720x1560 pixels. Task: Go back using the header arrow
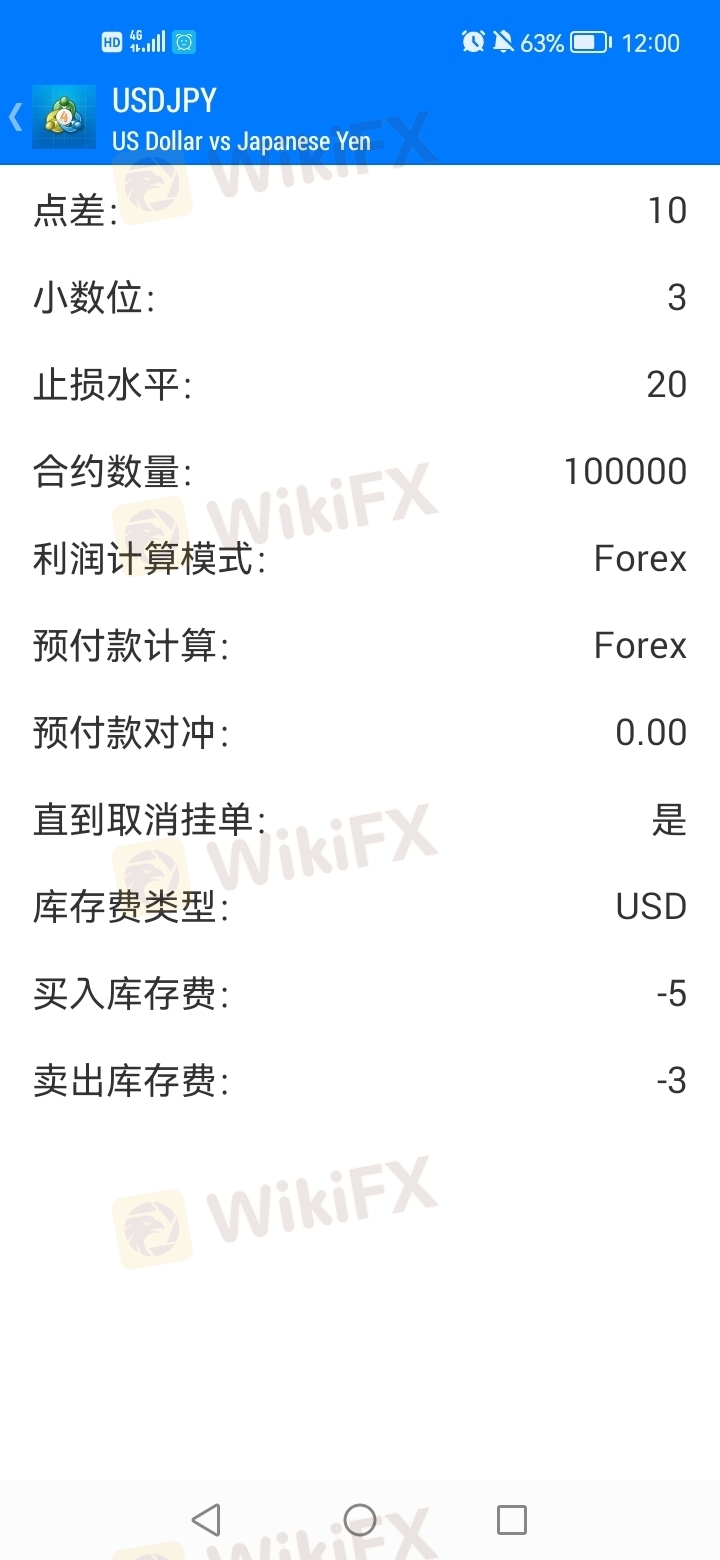point(16,117)
